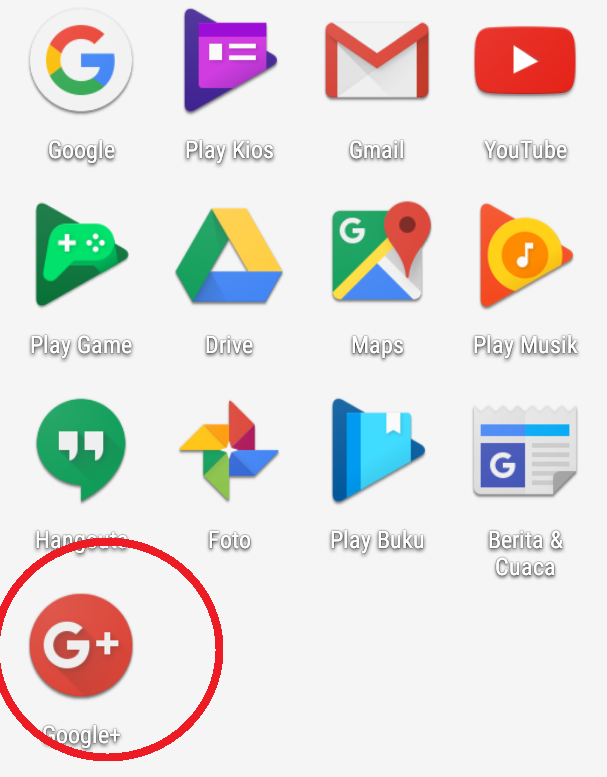Launch Play Kios
Viewport: 607px width, 777px height.
(228, 62)
